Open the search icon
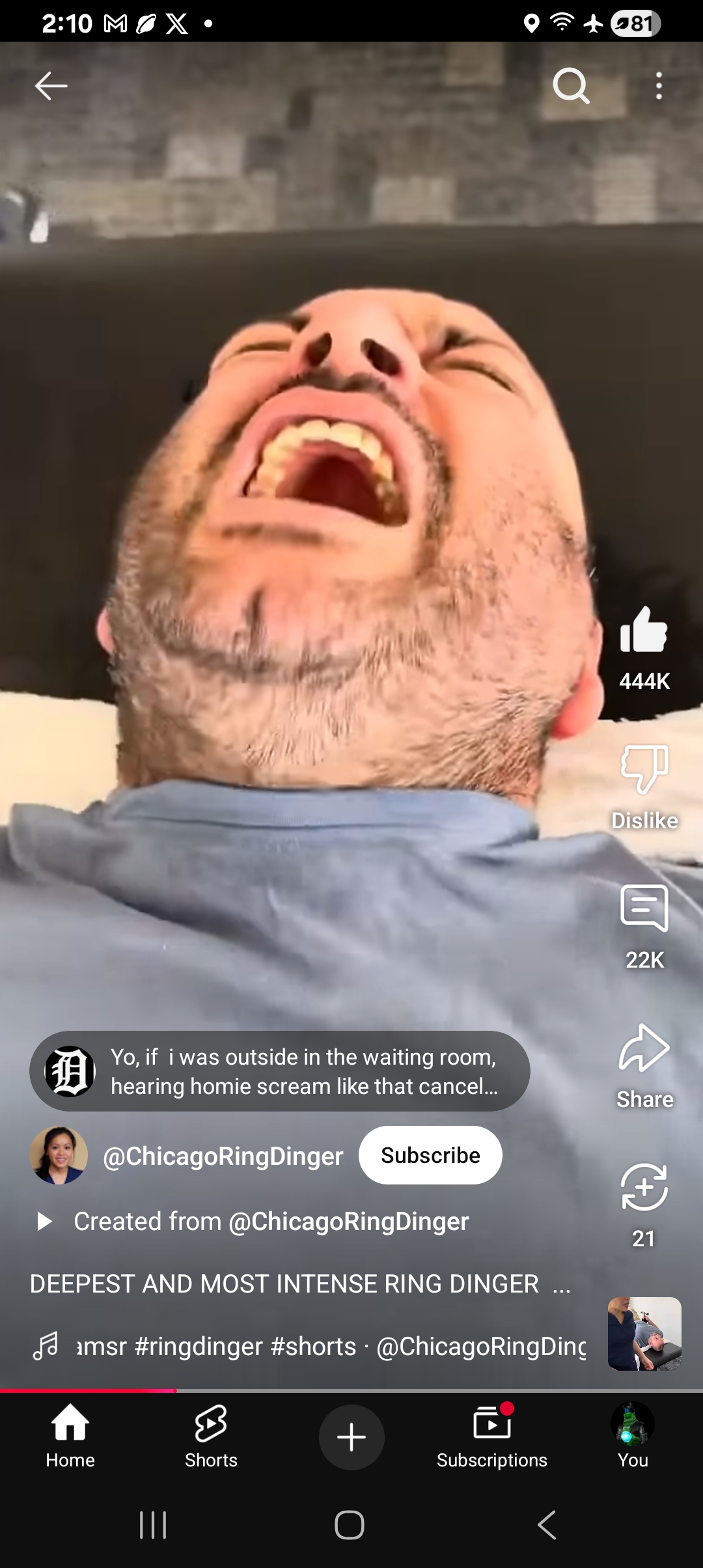 (x=571, y=86)
